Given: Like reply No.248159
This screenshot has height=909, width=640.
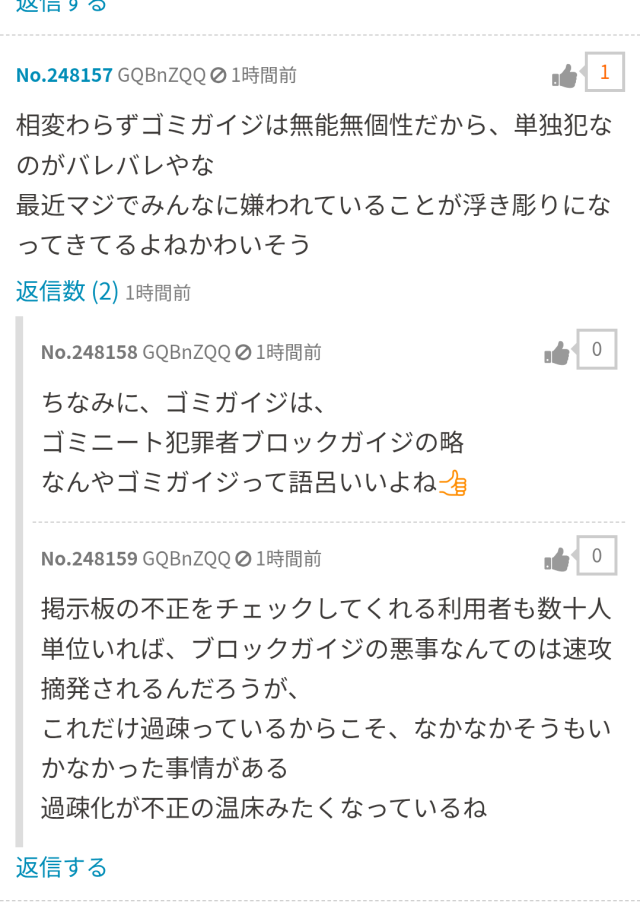Looking at the screenshot, I should point(557,560).
